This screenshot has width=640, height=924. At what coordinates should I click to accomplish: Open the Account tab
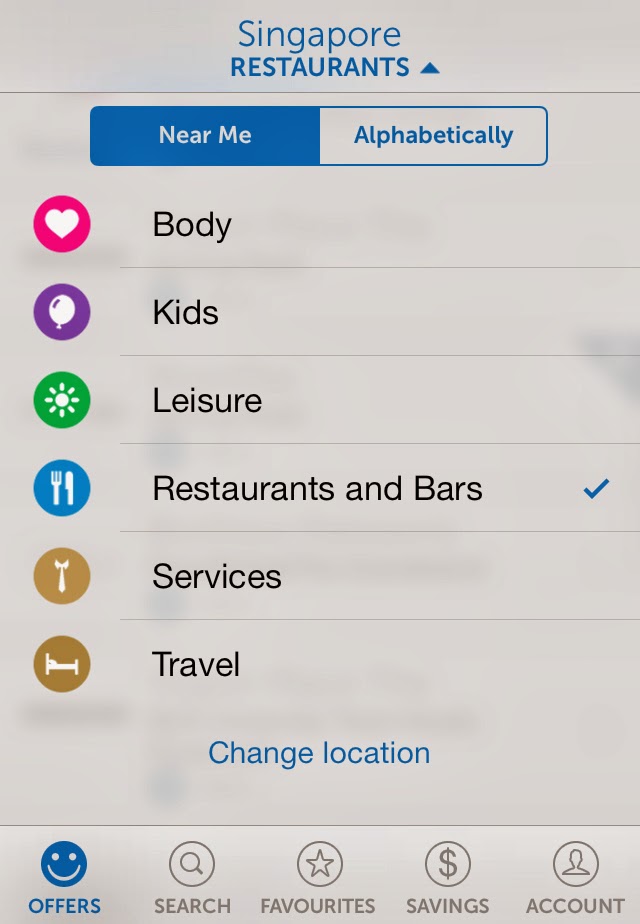(x=576, y=877)
